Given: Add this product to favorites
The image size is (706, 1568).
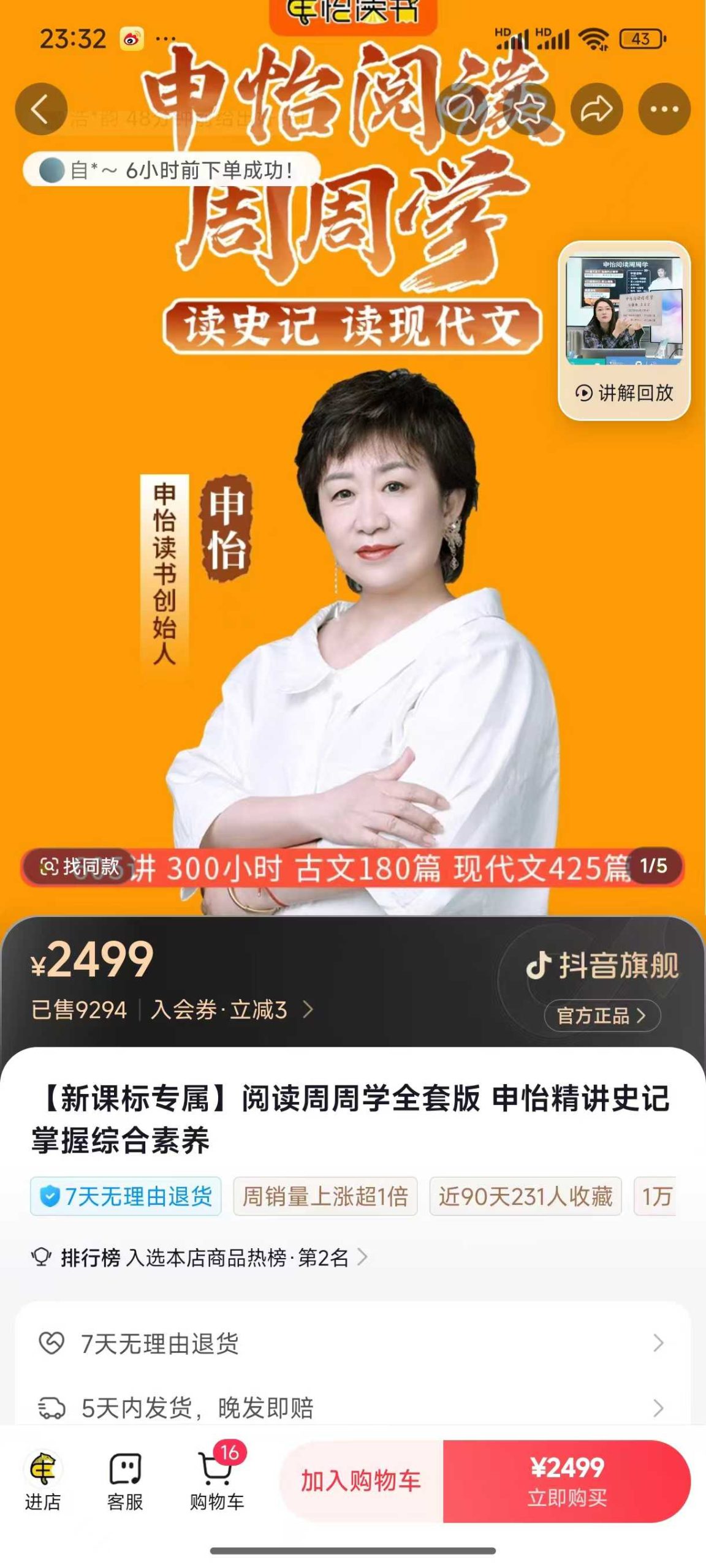Looking at the screenshot, I should 529,110.
